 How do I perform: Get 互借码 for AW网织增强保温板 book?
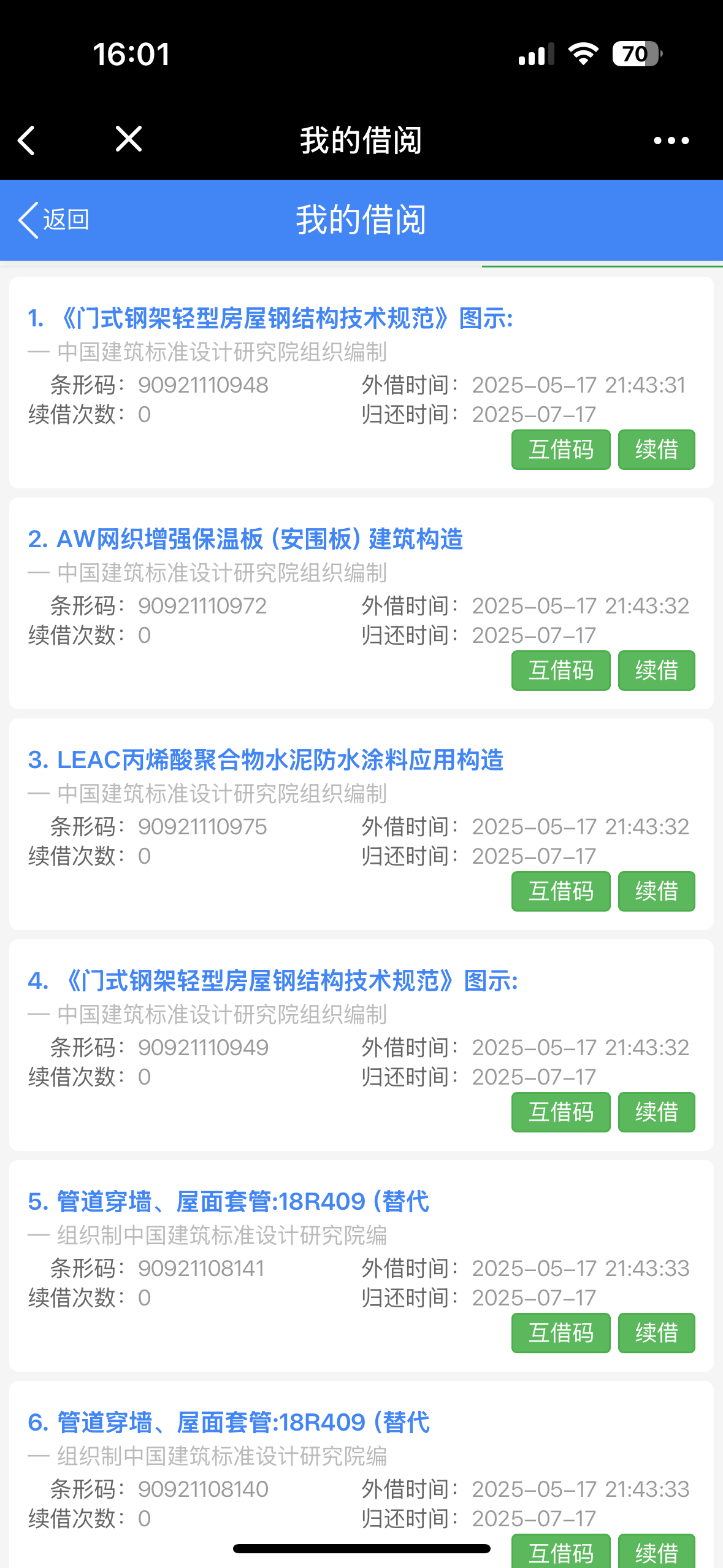click(x=560, y=671)
